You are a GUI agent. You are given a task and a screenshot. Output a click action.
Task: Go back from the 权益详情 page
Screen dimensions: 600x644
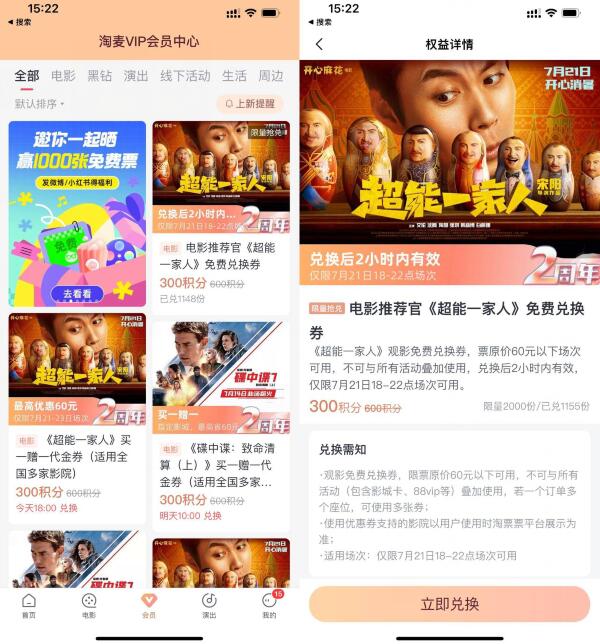click(x=319, y=44)
